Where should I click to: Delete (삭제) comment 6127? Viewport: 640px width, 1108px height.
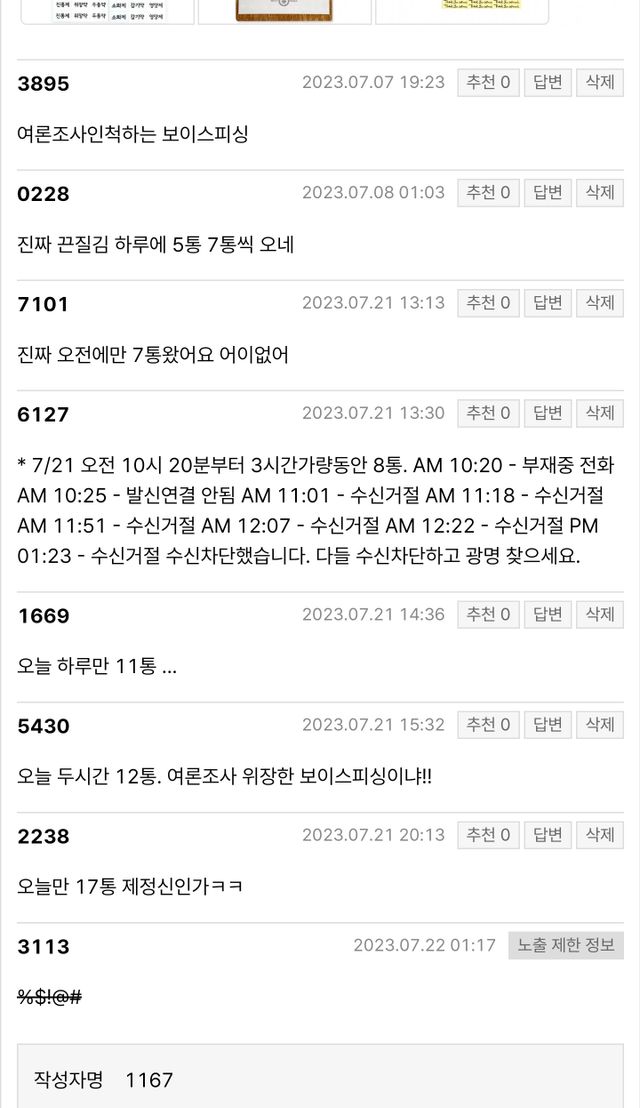point(600,413)
